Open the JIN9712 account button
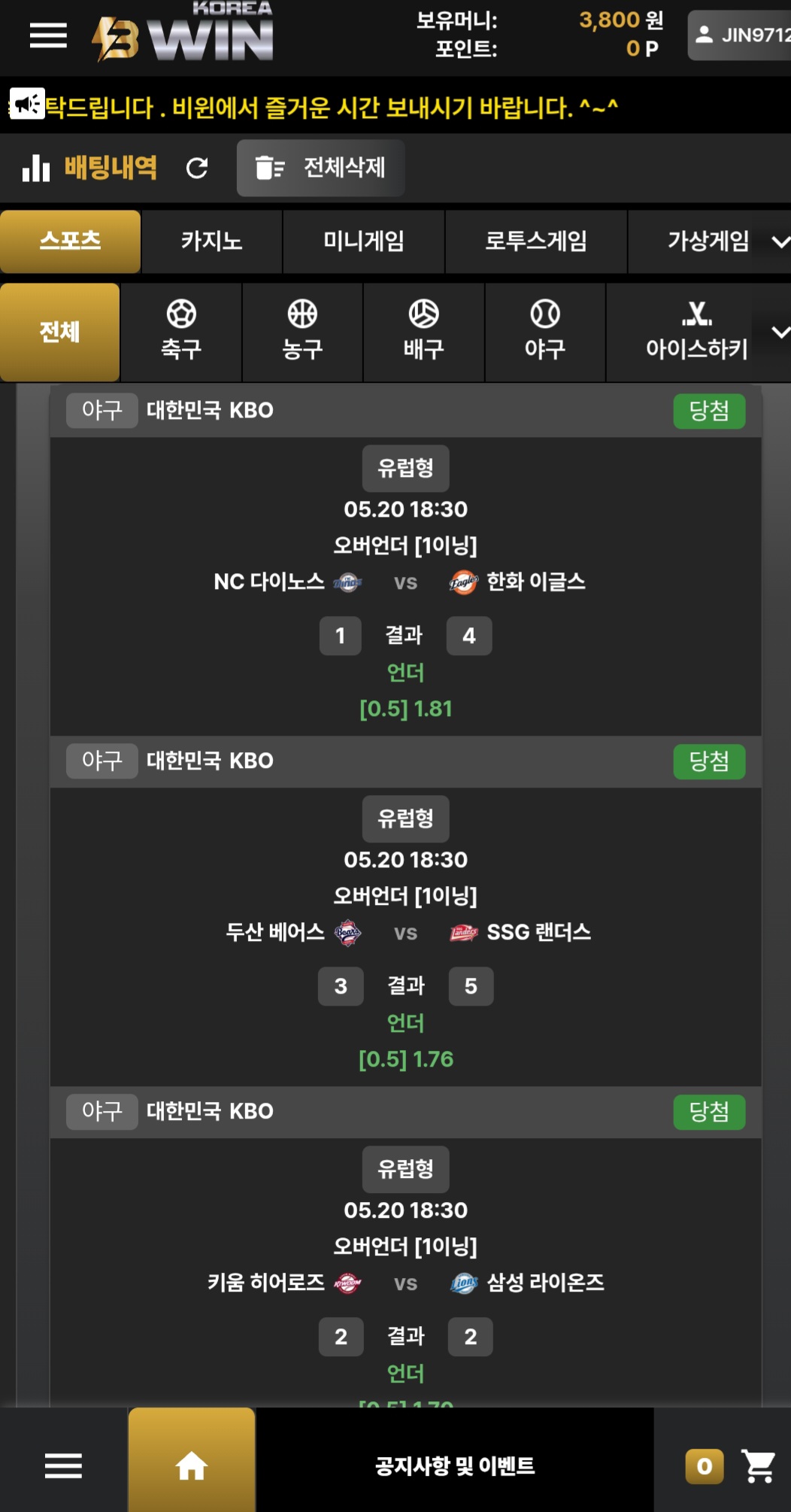This screenshot has width=791, height=1512. [740, 35]
